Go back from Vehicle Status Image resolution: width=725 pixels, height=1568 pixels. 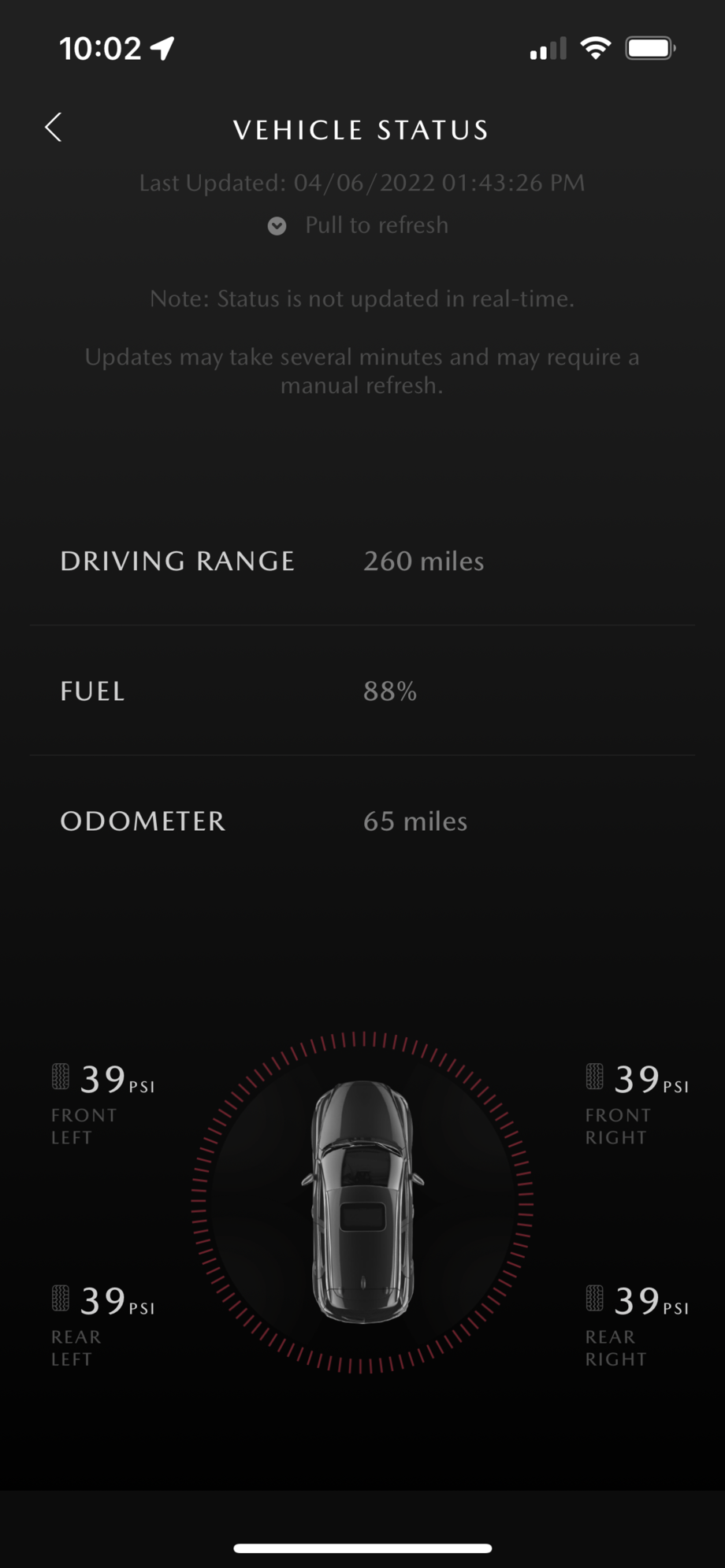tap(54, 128)
